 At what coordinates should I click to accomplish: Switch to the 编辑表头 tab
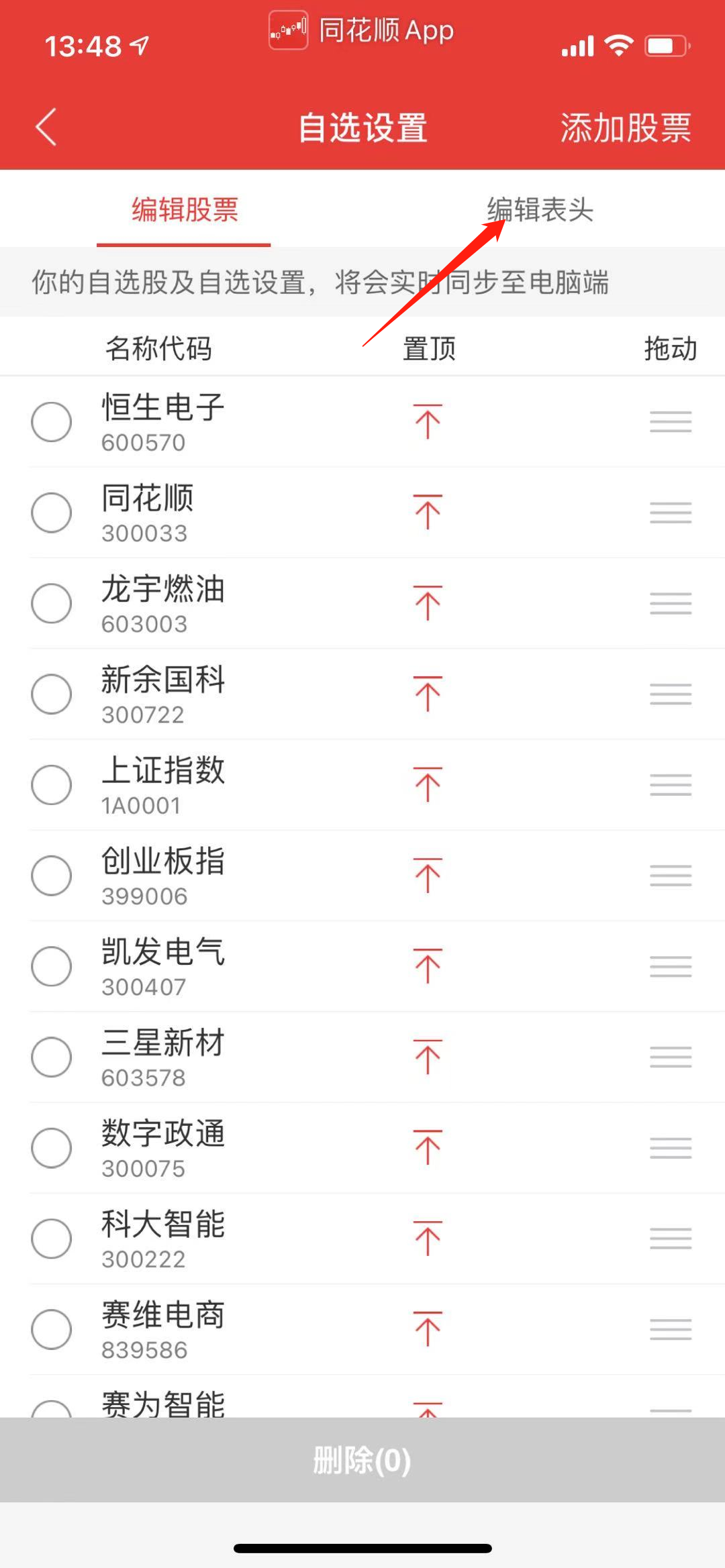pos(541,210)
